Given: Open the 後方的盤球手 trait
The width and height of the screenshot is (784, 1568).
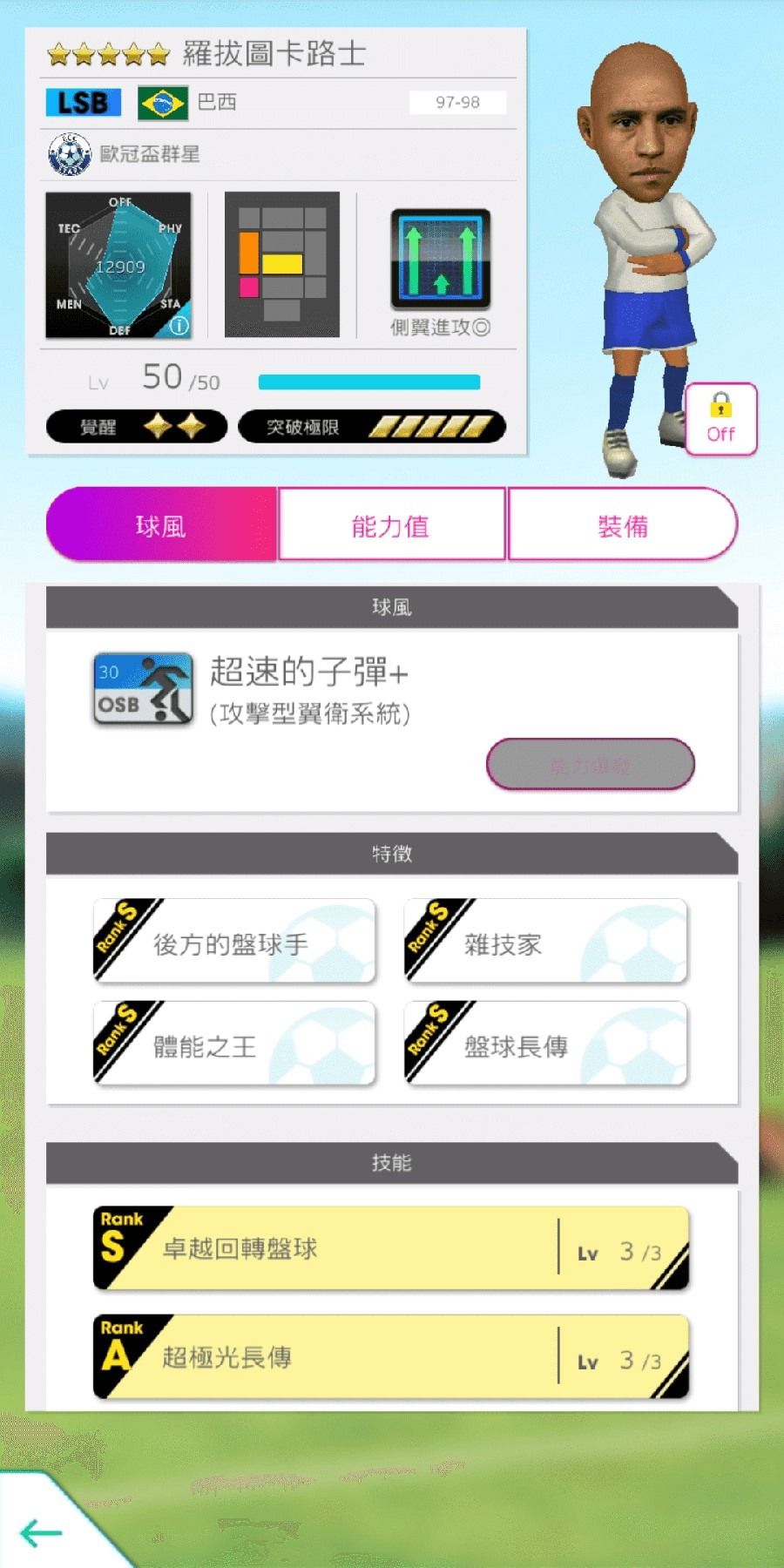Looking at the screenshot, I should 234,942.
